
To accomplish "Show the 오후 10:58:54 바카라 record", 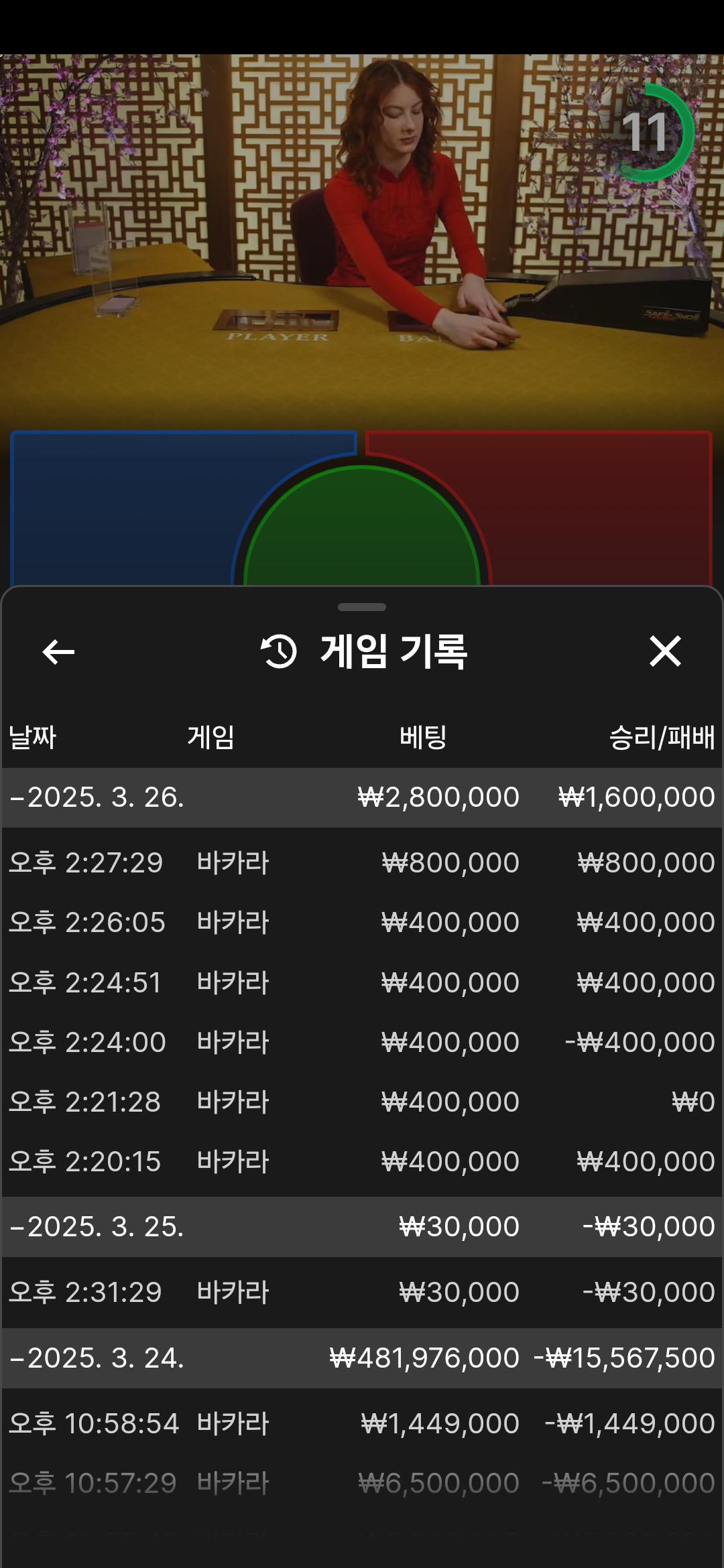I will 362,1424.
